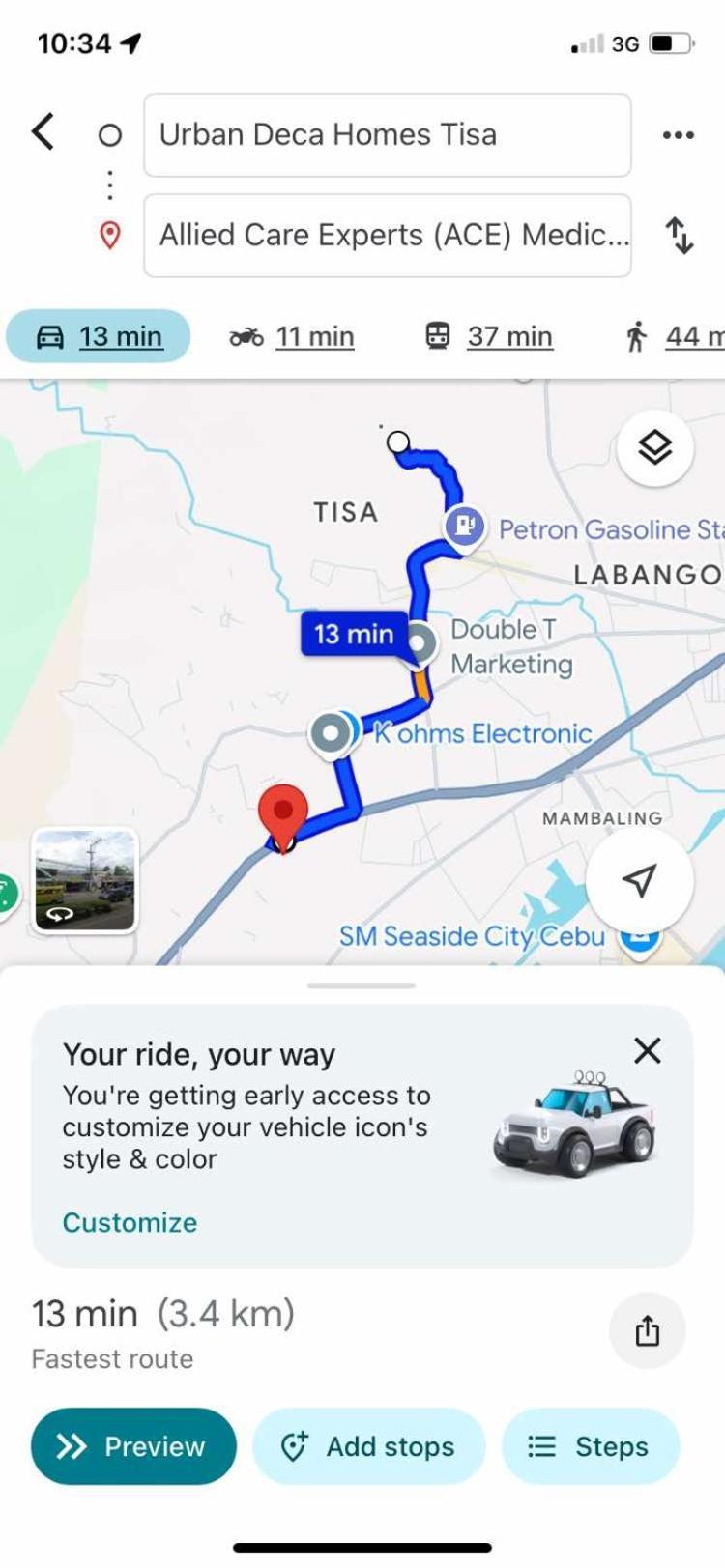Screen dimensions: 725x1568
Task: Tap Customize vehicle icon link
Action: click(x=130, y=1222)
